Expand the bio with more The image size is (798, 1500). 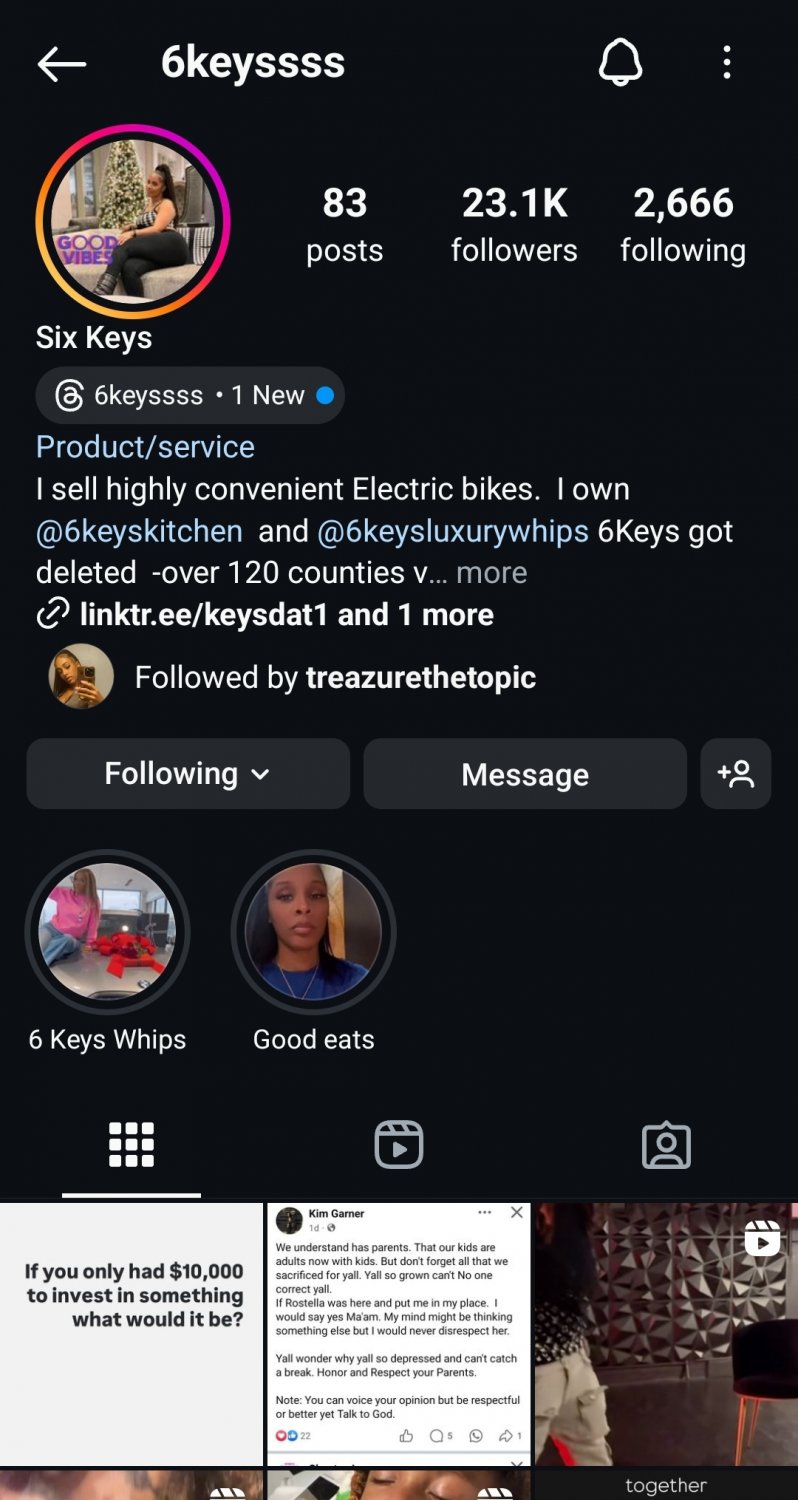point(491,573)
